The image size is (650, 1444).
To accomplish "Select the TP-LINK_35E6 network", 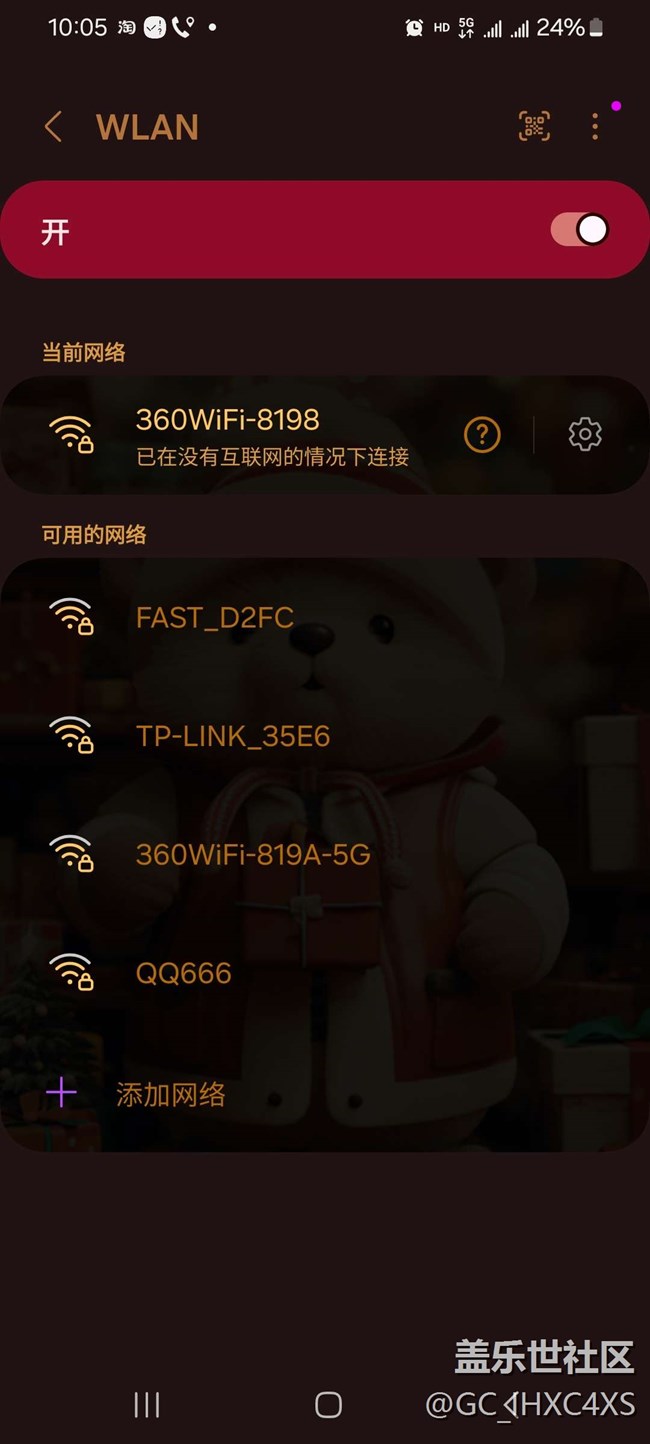I will [325, 736].
